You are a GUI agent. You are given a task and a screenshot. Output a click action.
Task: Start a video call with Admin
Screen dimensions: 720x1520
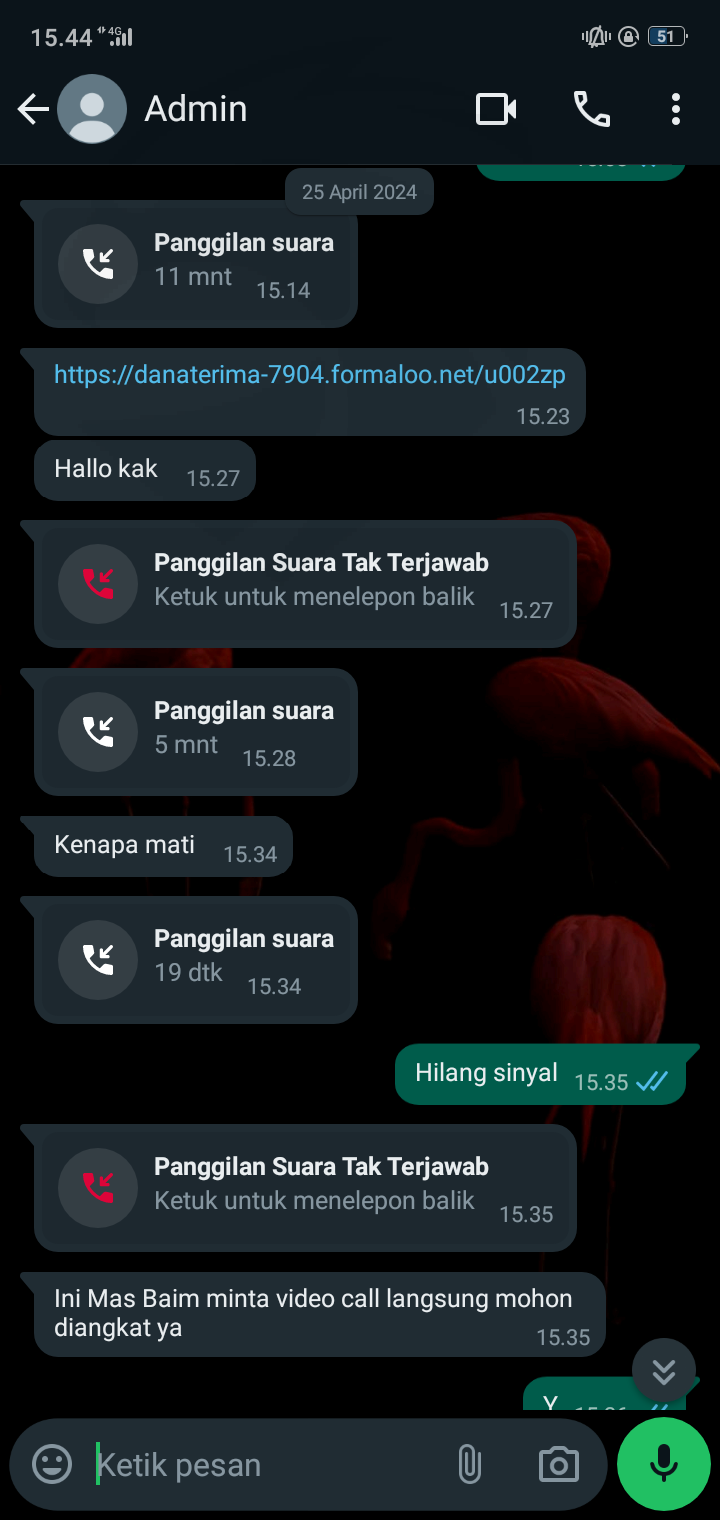click(496, 109)
